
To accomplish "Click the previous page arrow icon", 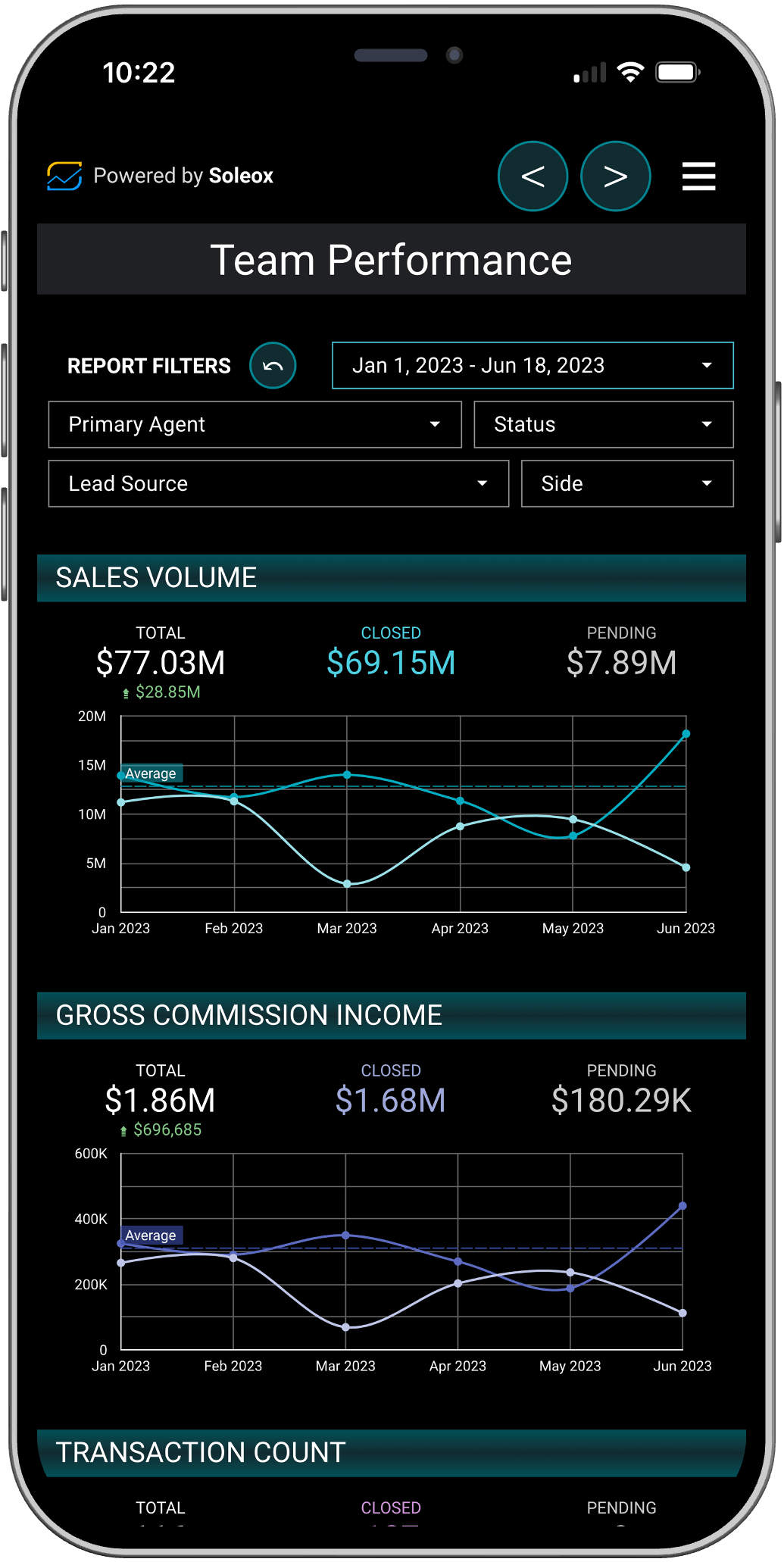I will [x=533, y=176].
